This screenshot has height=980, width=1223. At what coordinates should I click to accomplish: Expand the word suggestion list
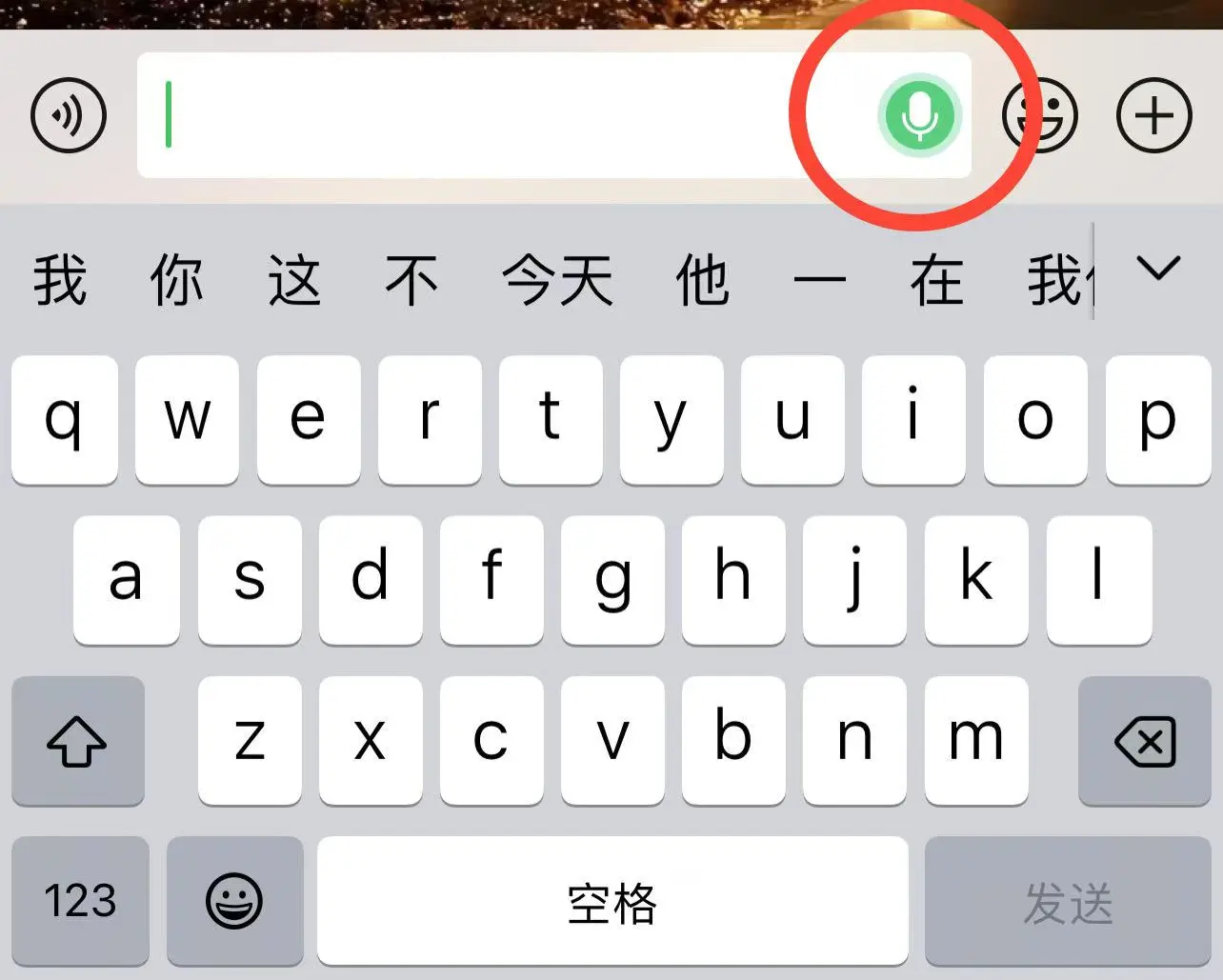[1158, 270]
